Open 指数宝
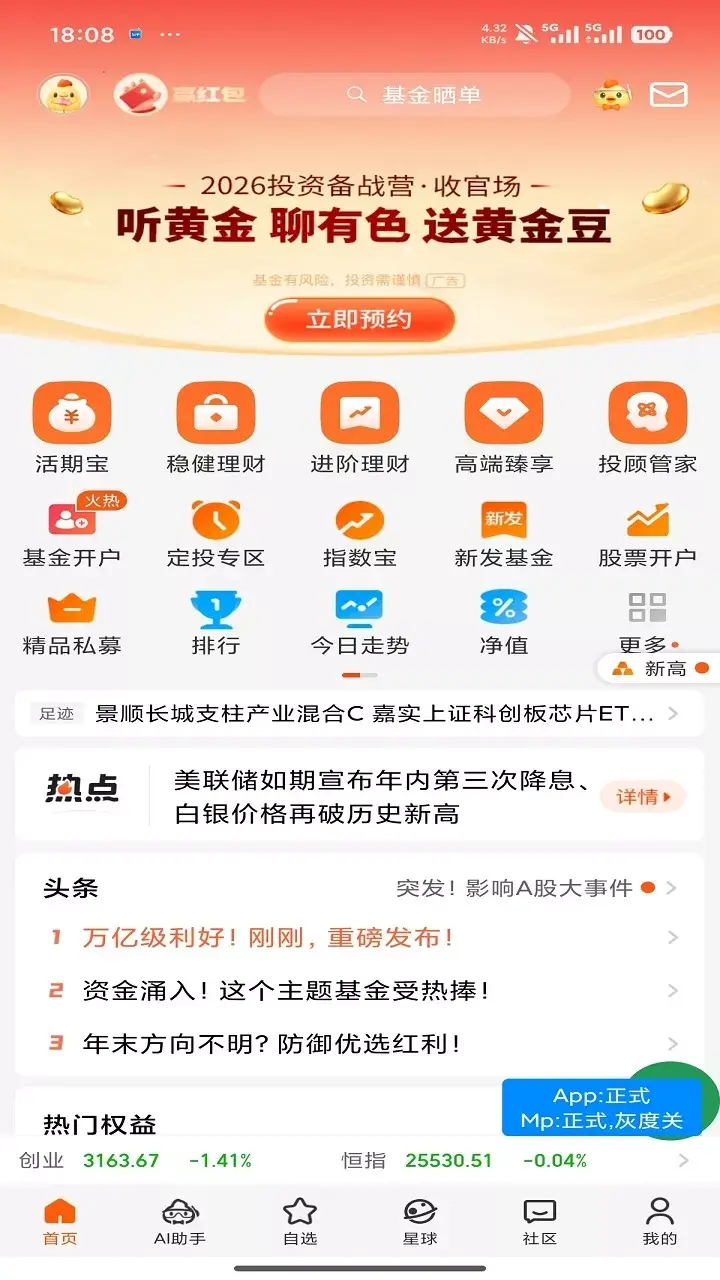Image resolution: width=720 pixels, height=1280 pixels. (x=360, y=534)
